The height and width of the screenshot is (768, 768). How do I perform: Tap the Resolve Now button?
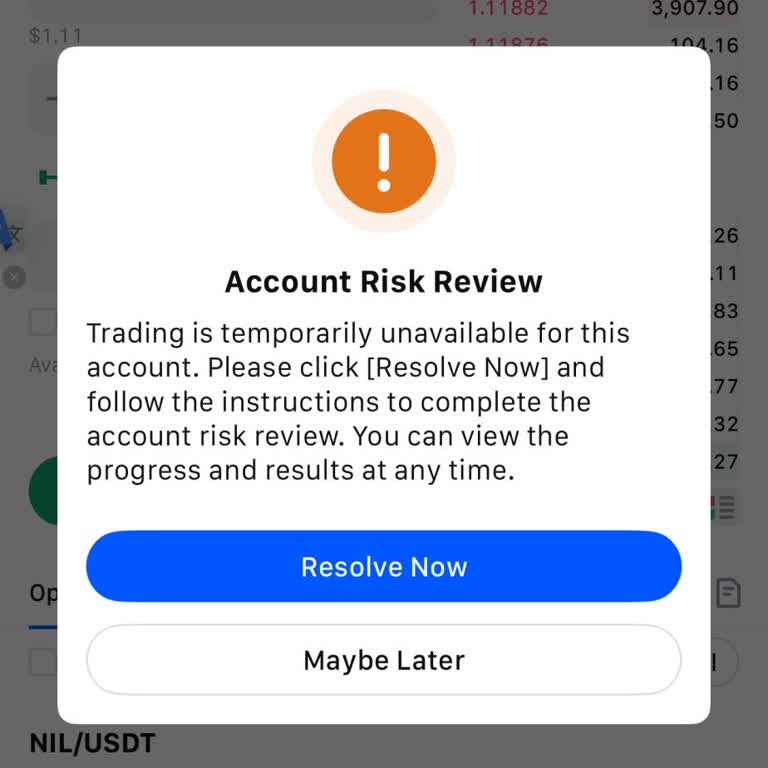[x=384, y=567]
